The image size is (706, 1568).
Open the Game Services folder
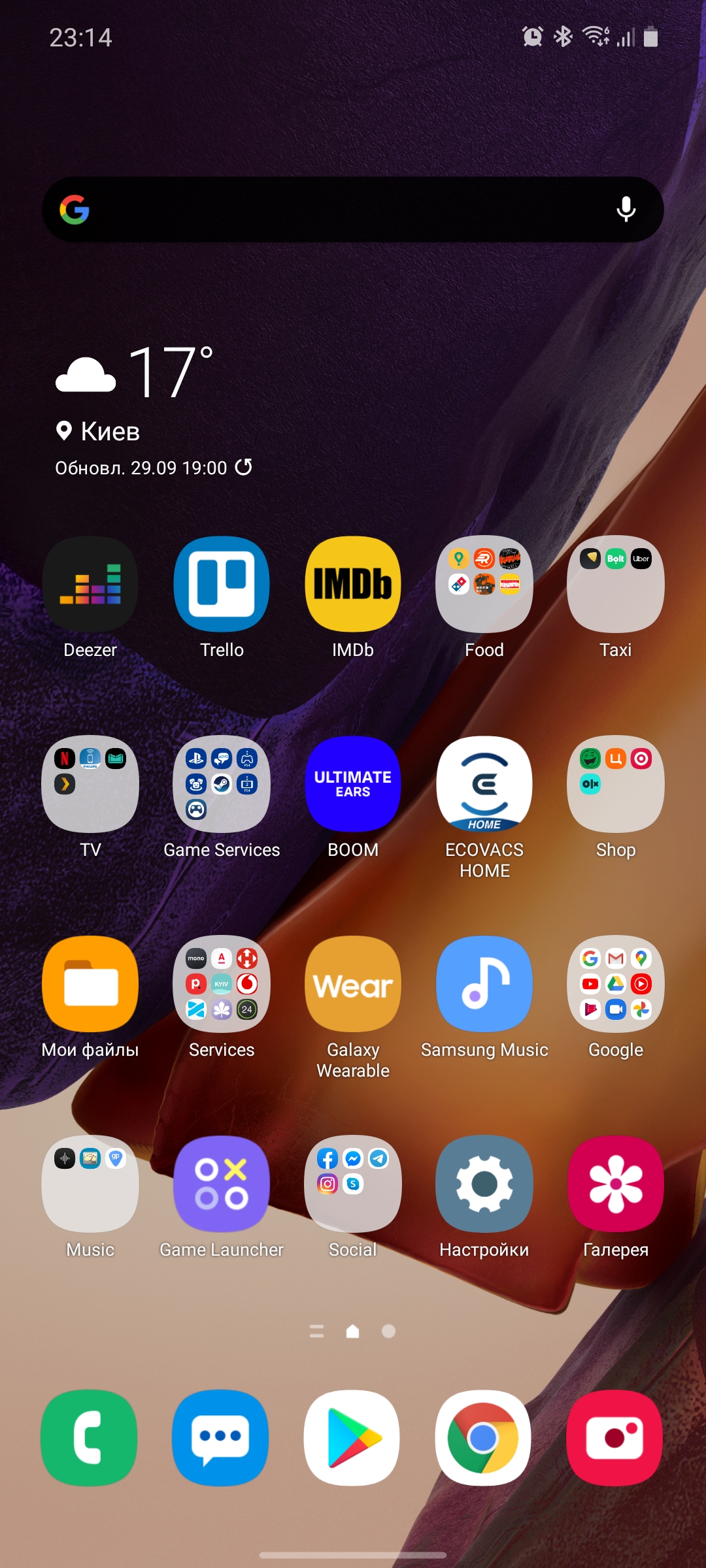[222, 784]
